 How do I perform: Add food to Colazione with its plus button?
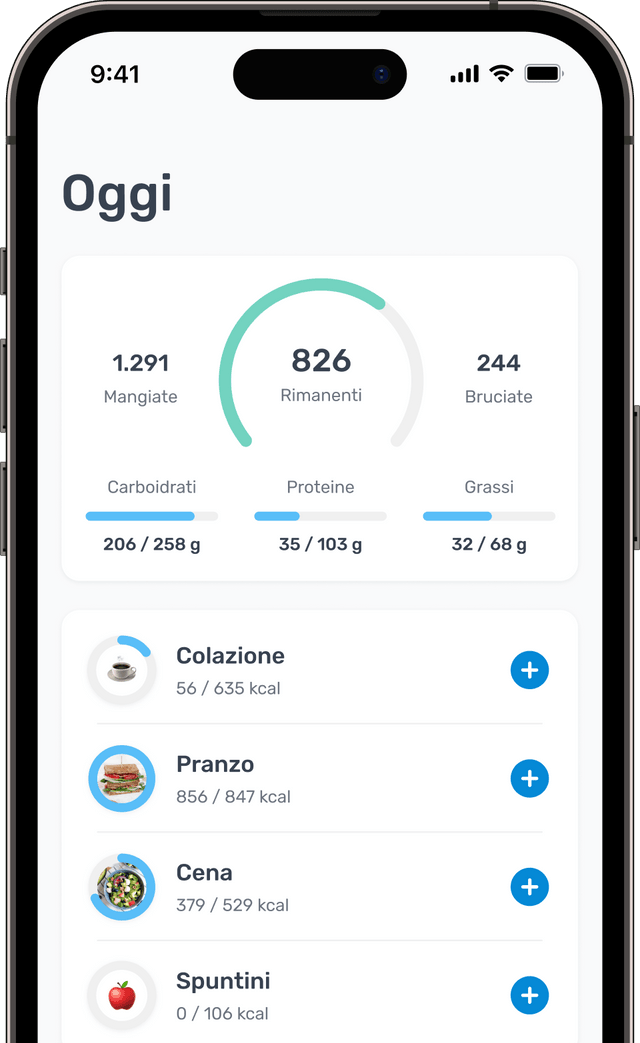click(530, 670)
